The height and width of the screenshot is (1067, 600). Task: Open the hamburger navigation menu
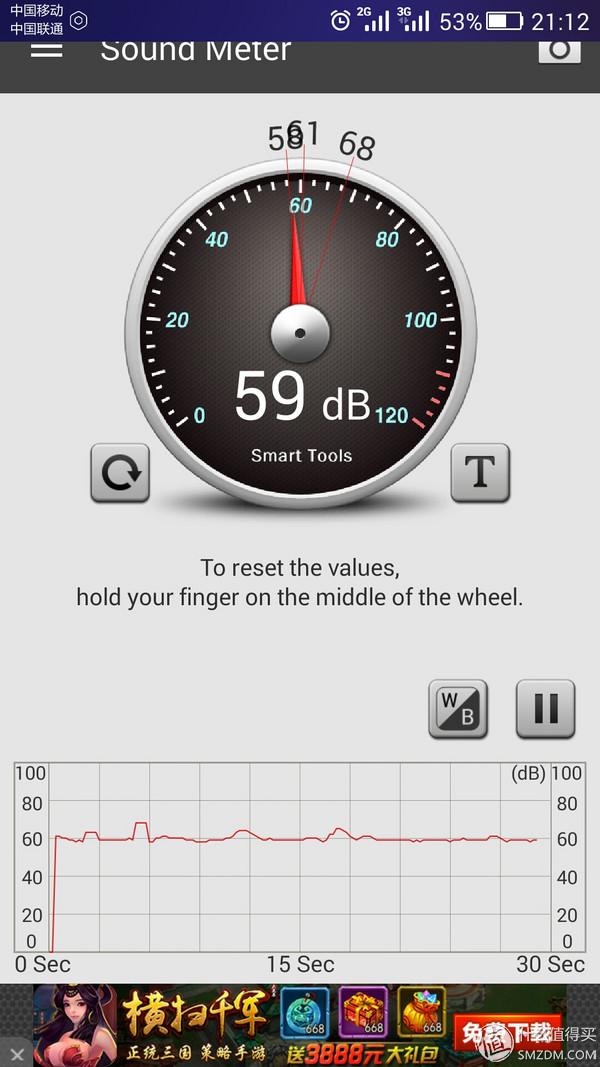47,49
